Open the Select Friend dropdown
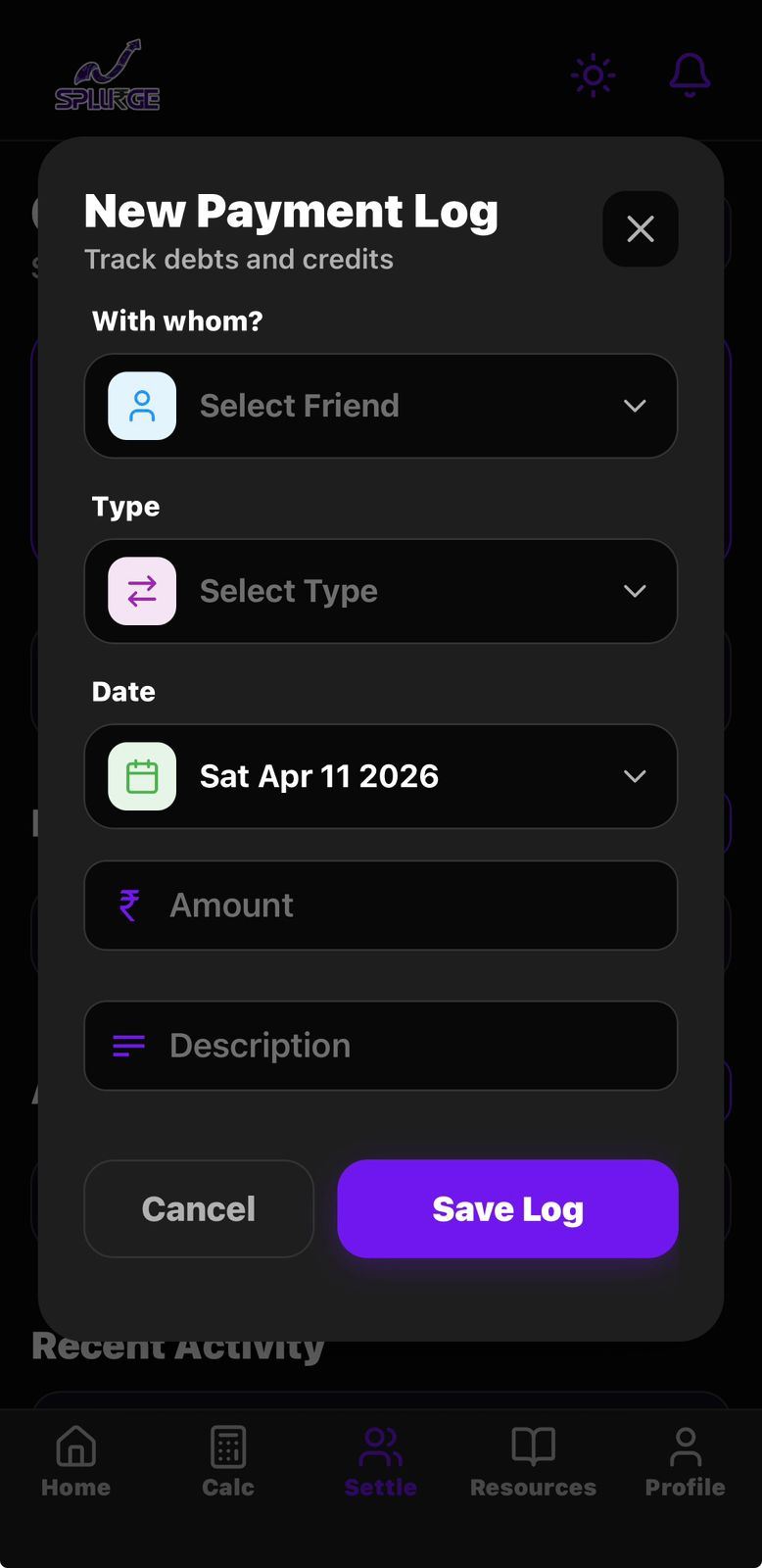This screenshot has width=762, height=1568. point(380,406)
